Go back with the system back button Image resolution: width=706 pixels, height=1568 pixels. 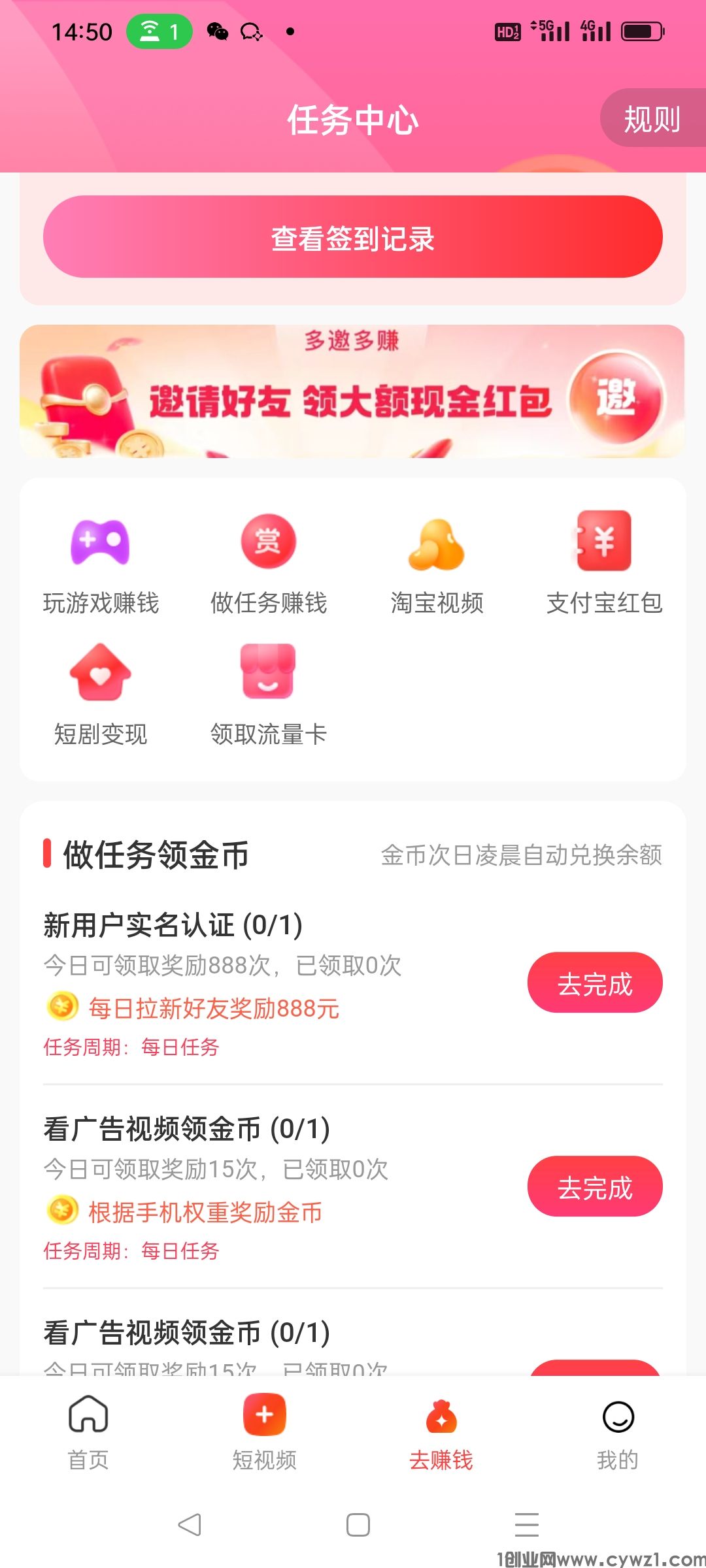click(x=190, y=1525)
